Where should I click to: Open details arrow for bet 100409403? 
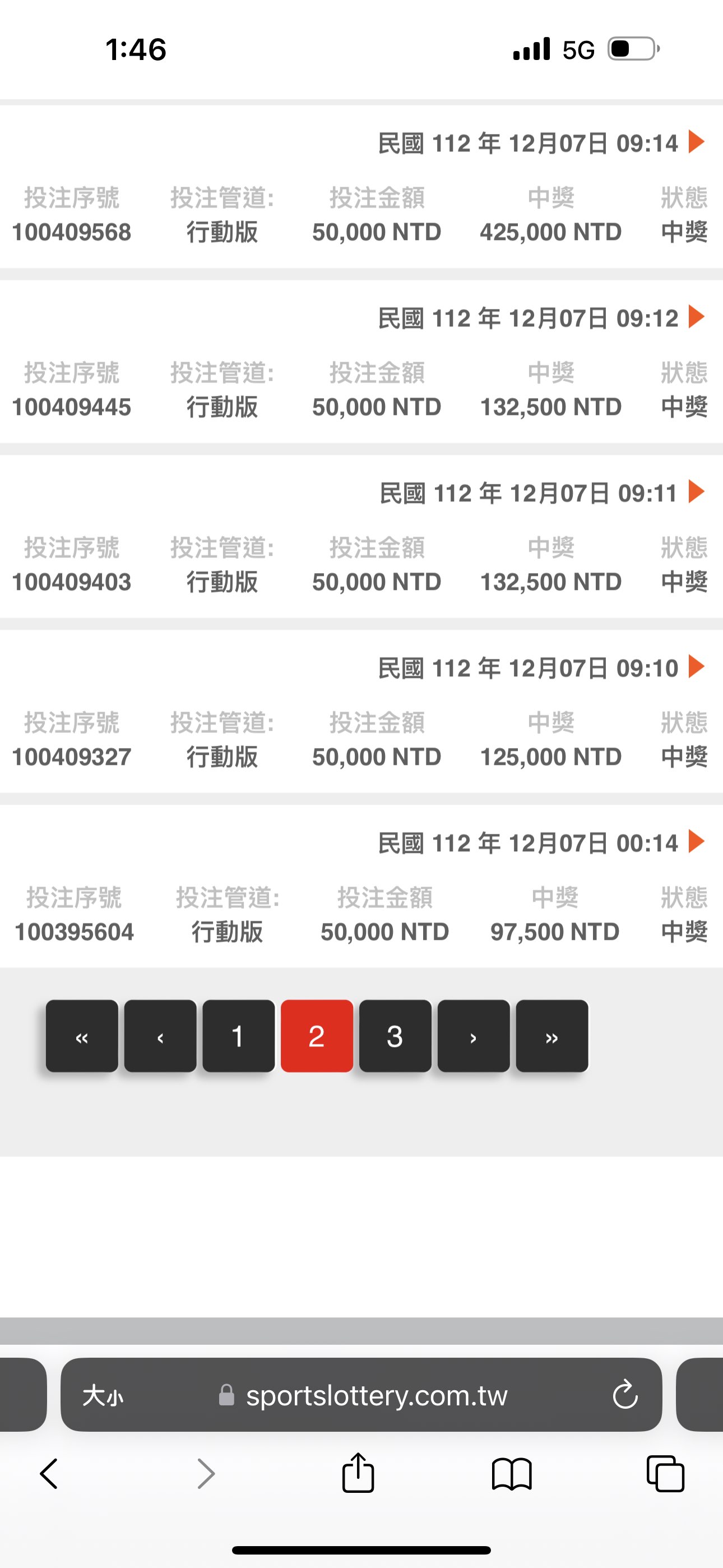point(696,491)
